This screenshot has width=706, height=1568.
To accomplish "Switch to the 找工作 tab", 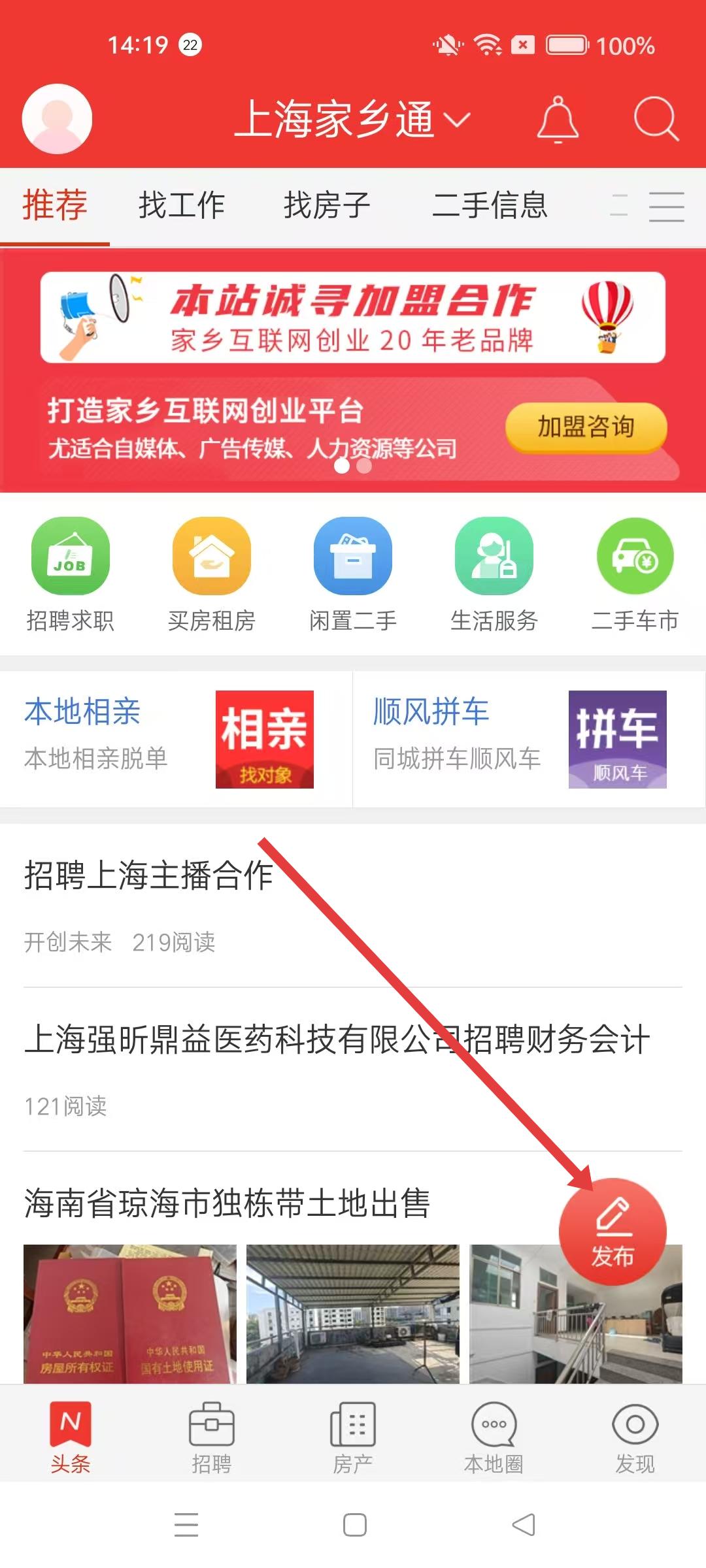I will point(181,206).
